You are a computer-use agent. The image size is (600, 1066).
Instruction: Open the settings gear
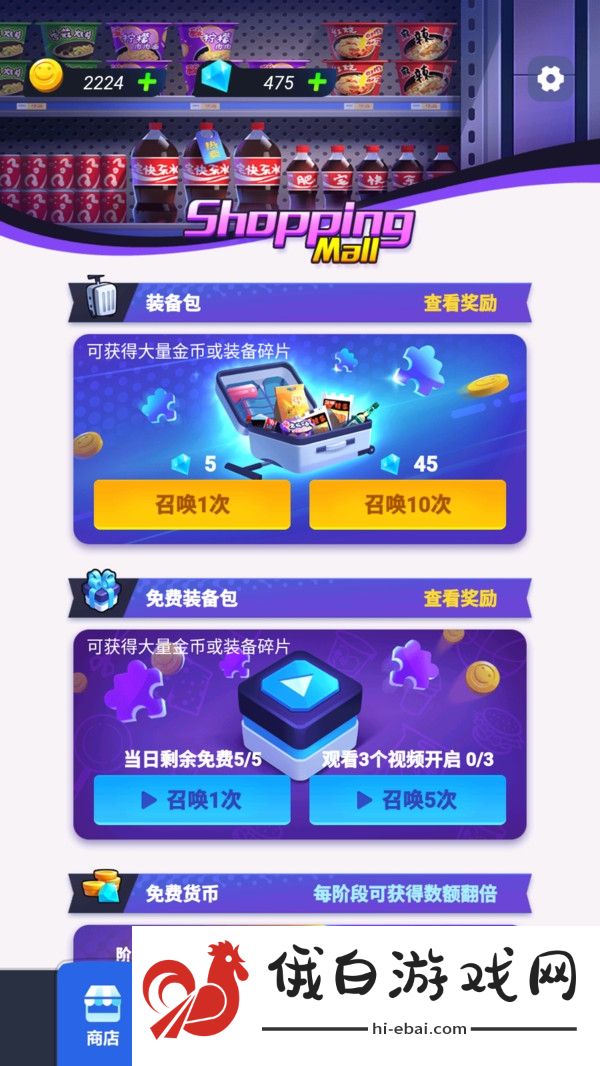pos(551,80)
